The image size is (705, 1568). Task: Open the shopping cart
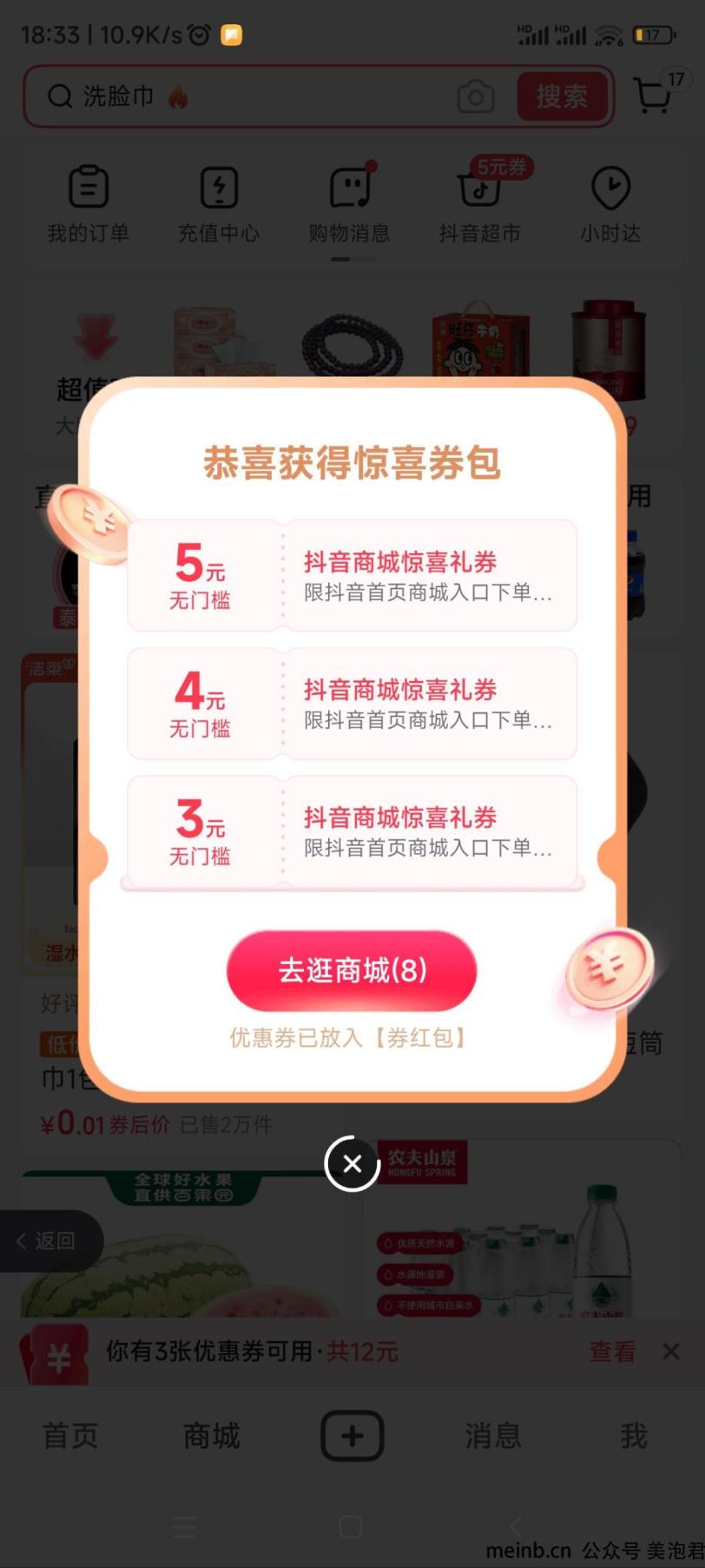click(653, 96)
